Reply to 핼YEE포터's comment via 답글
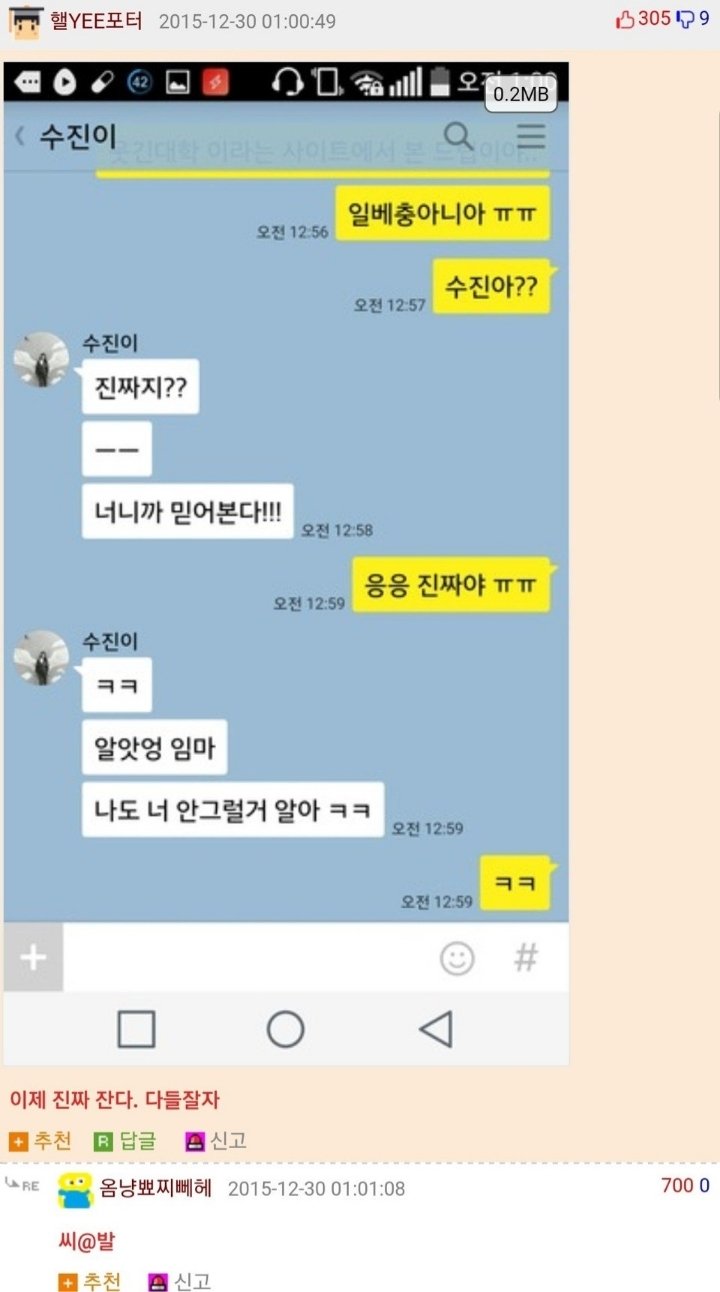 pos(126,1140)
